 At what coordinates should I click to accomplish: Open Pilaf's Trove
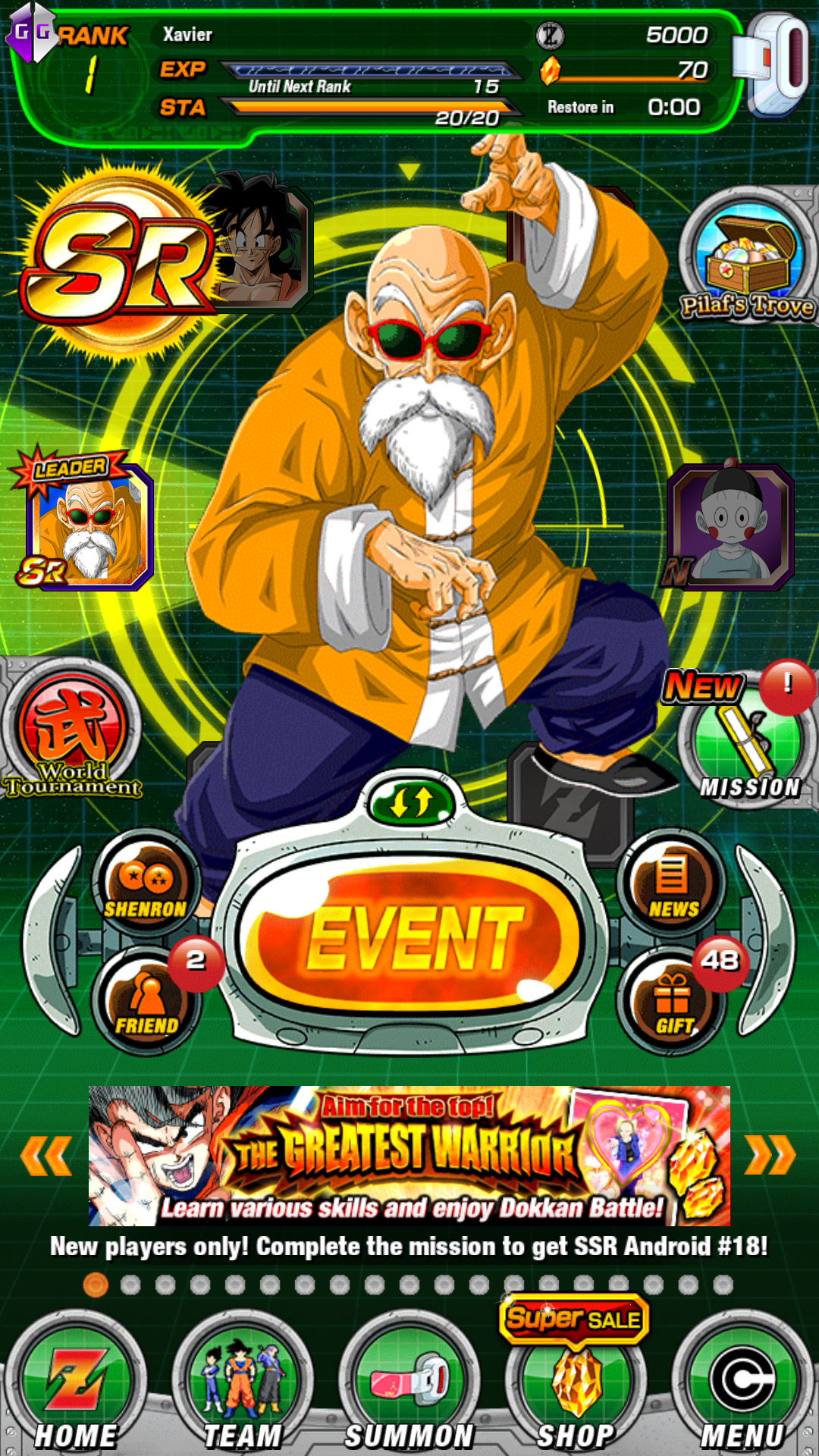[748, 258]
